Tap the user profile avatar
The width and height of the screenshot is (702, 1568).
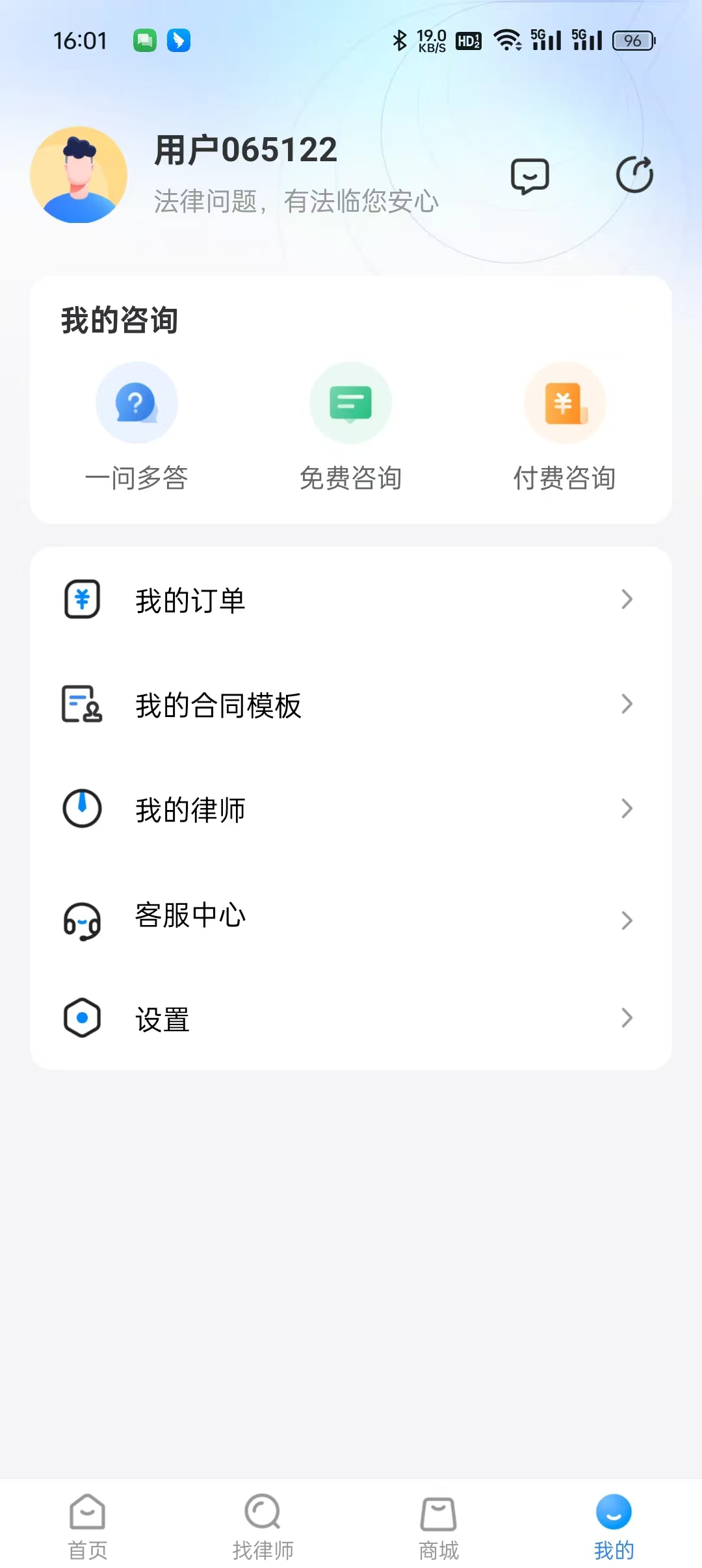[79, 175]
